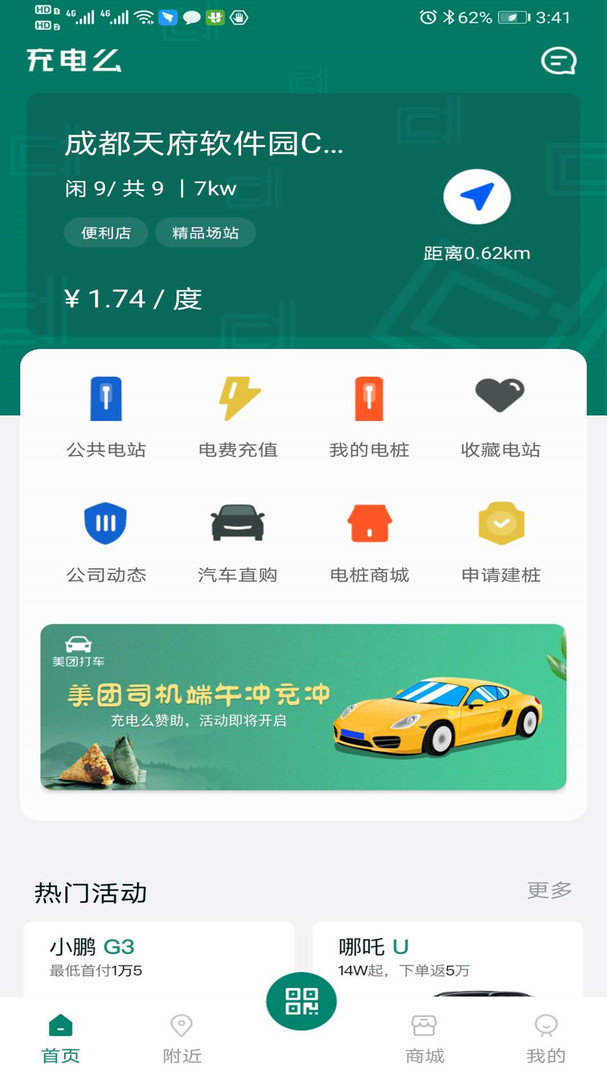Open 公共电站 public stations
Screen dimensions: 607x1080
106,418
